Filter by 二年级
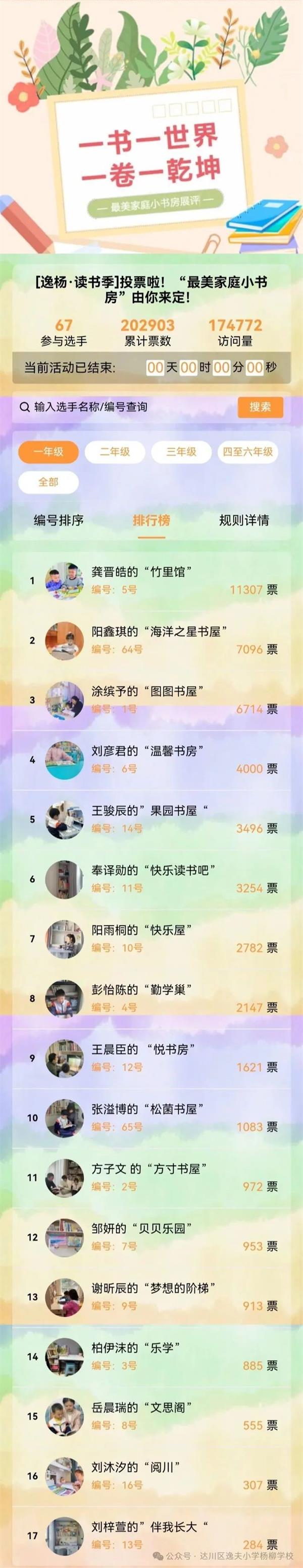The image size is (303, 1568). 115,452
